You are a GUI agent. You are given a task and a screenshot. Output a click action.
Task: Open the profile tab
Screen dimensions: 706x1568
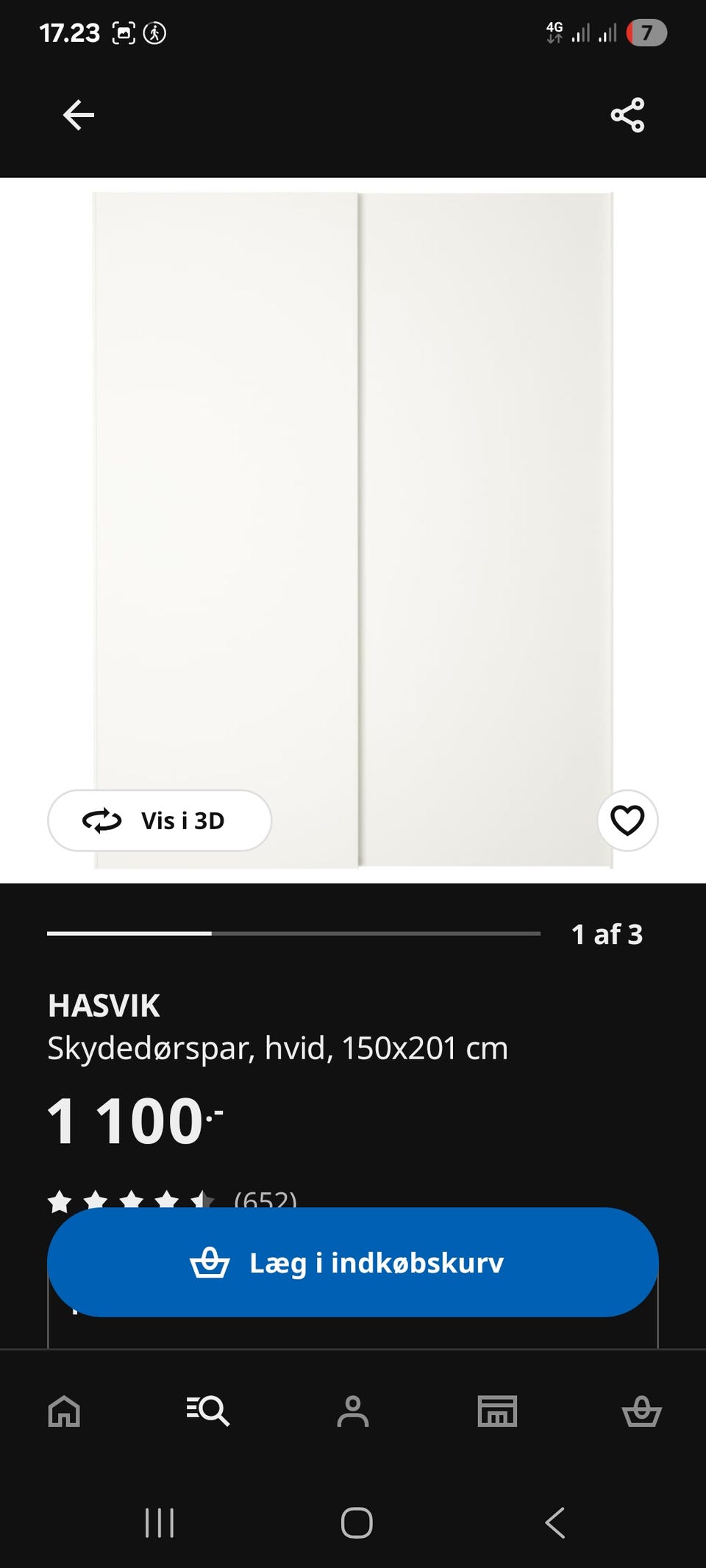click(x=353, y=1411)
